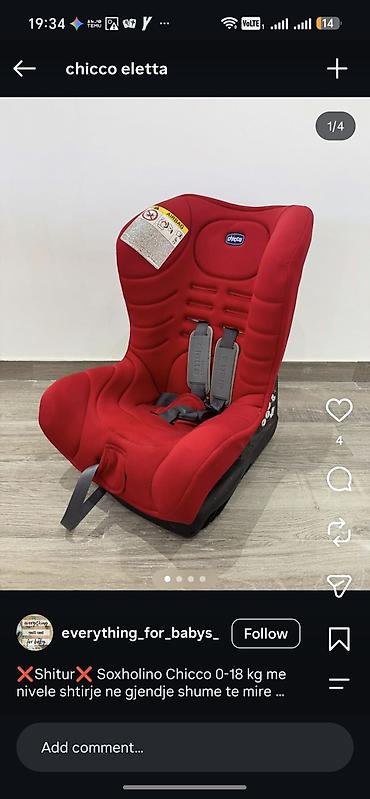Tap the plus icon in the top bar
Screen dimensions: 370x799
[x=337, y=69]
